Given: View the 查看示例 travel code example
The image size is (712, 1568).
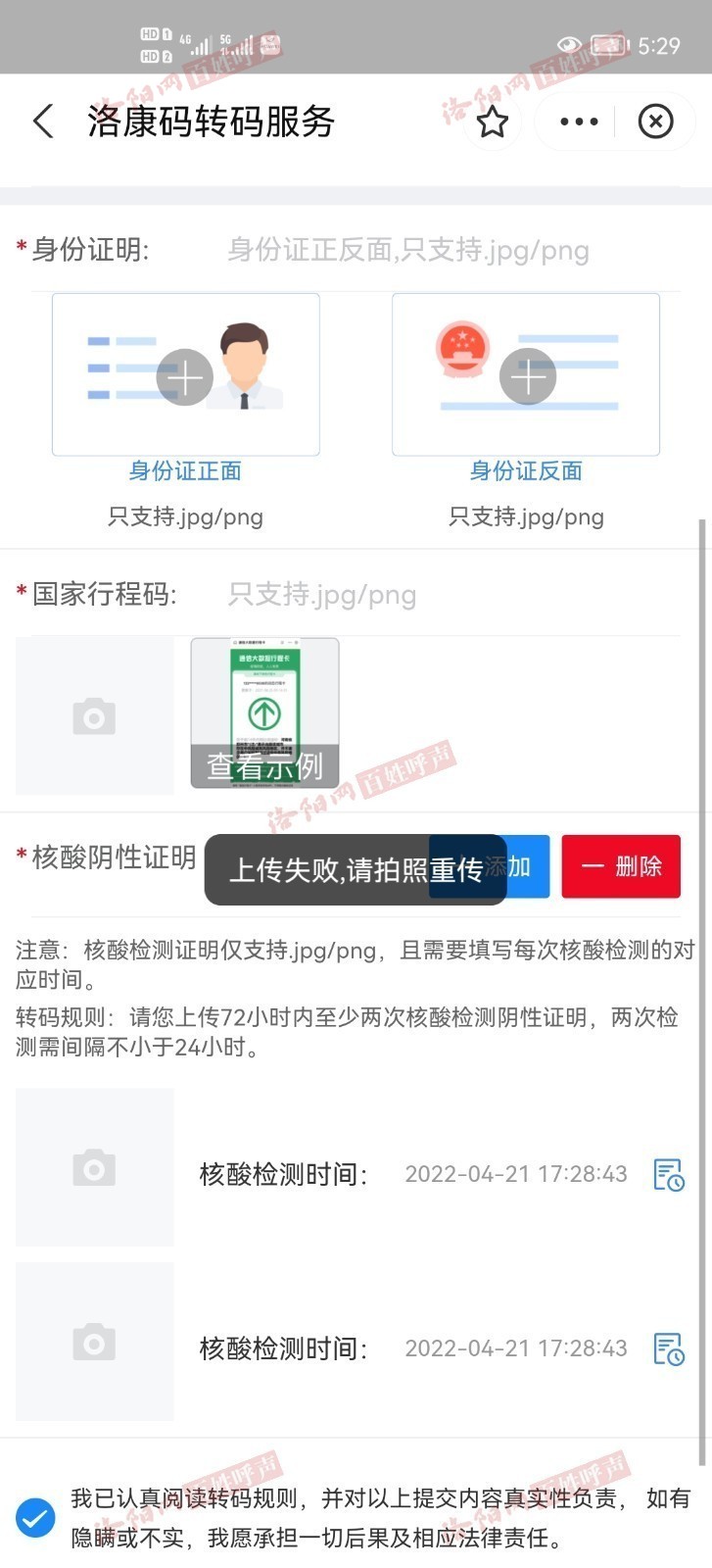Looking at the screenshot, I should [264, 714].
